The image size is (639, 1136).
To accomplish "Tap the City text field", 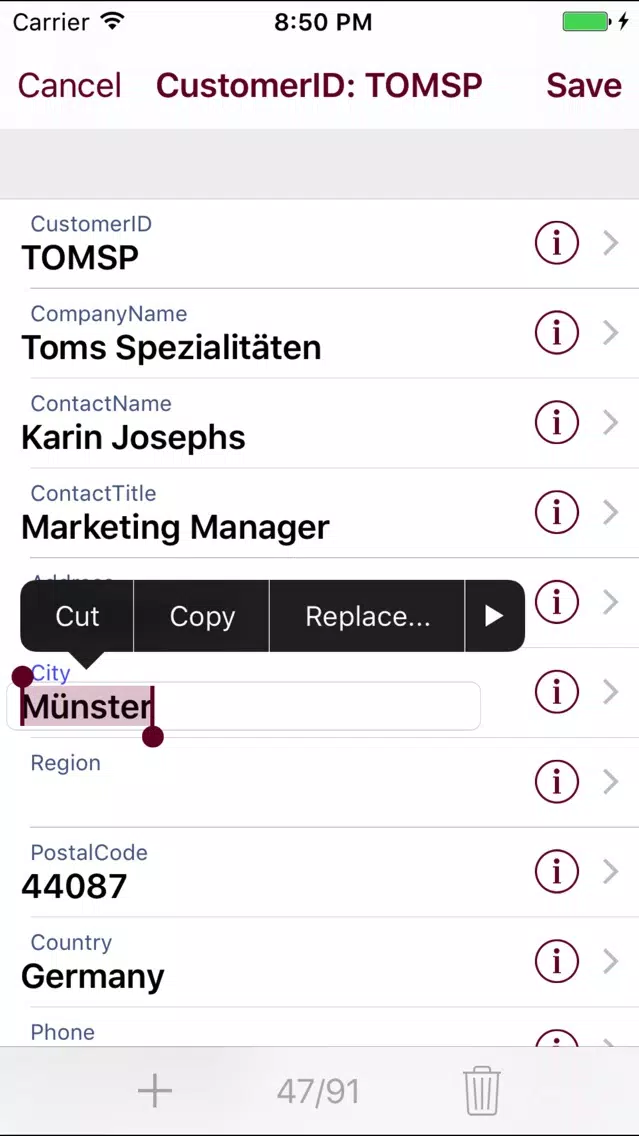I will click(243, 706).
